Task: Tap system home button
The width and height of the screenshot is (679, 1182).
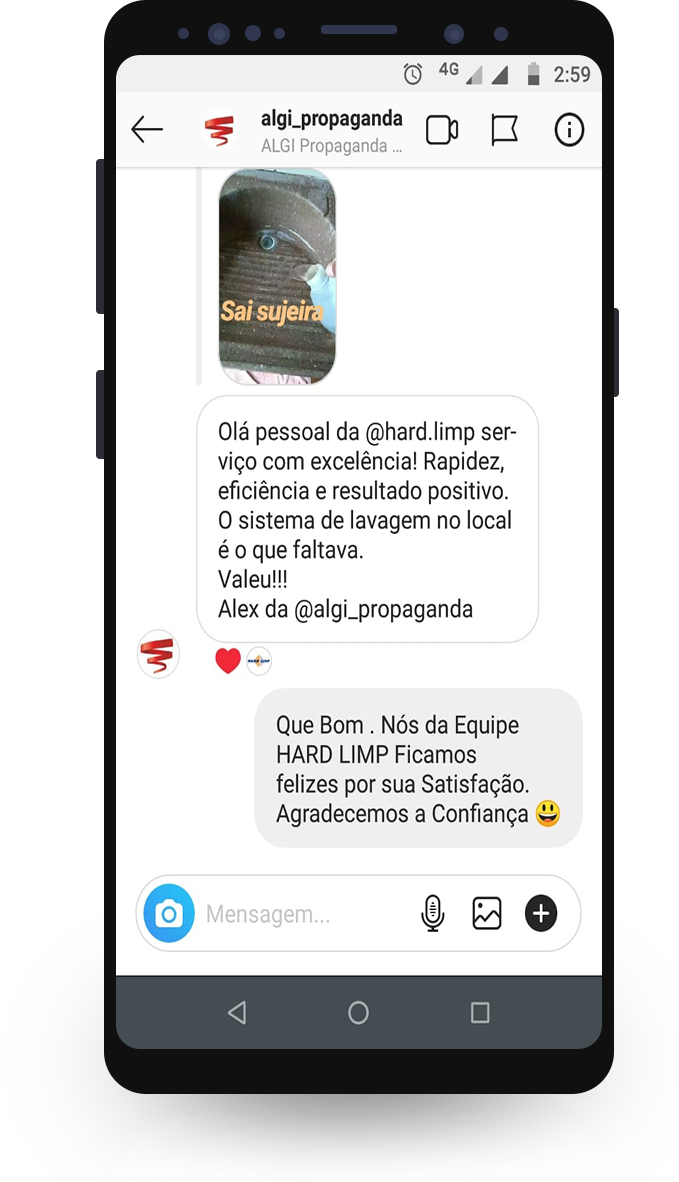Action: click(358, 1013)
